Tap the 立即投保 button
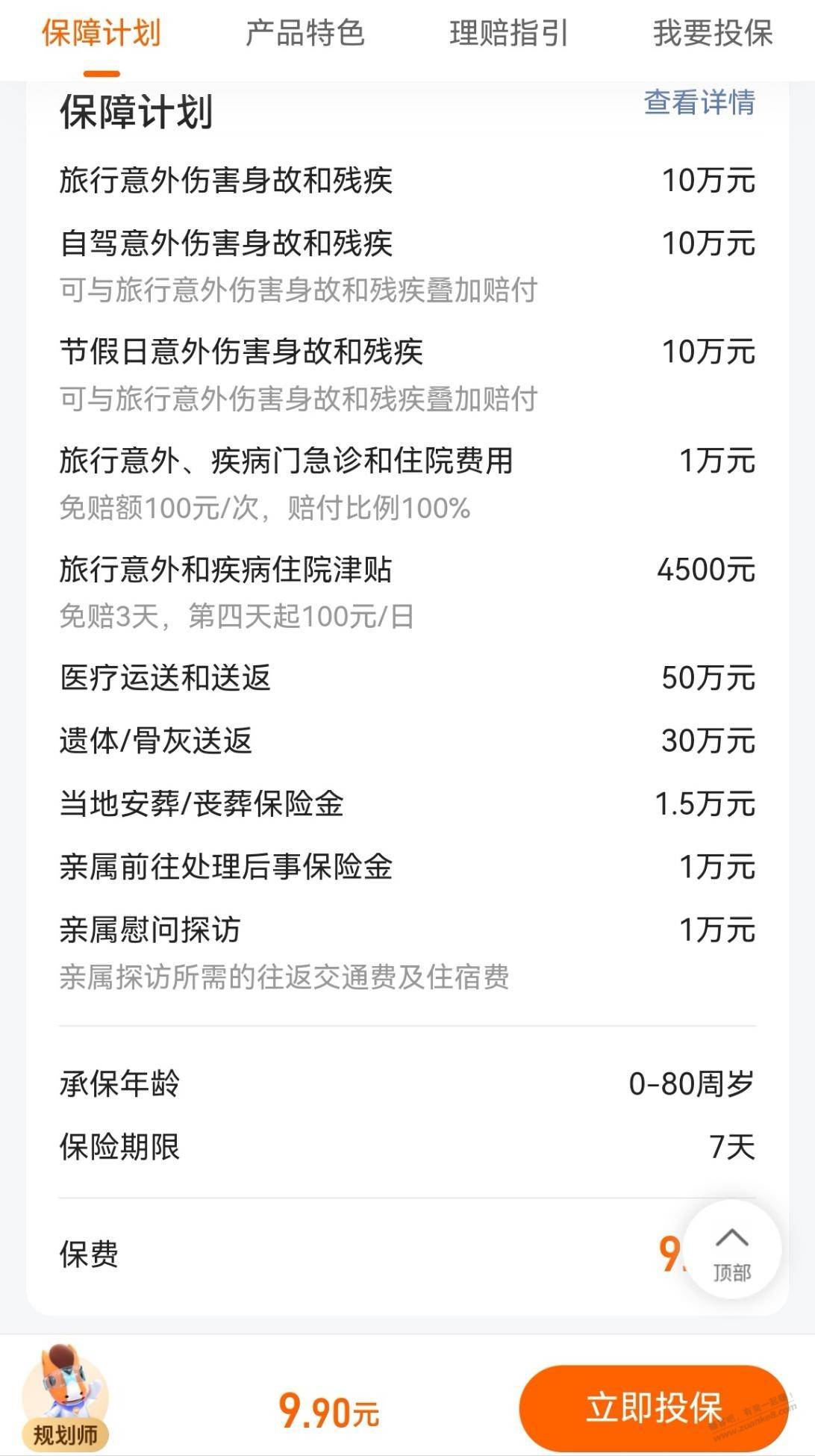This screenshot has width=815, height=1456. (654, 1408)
